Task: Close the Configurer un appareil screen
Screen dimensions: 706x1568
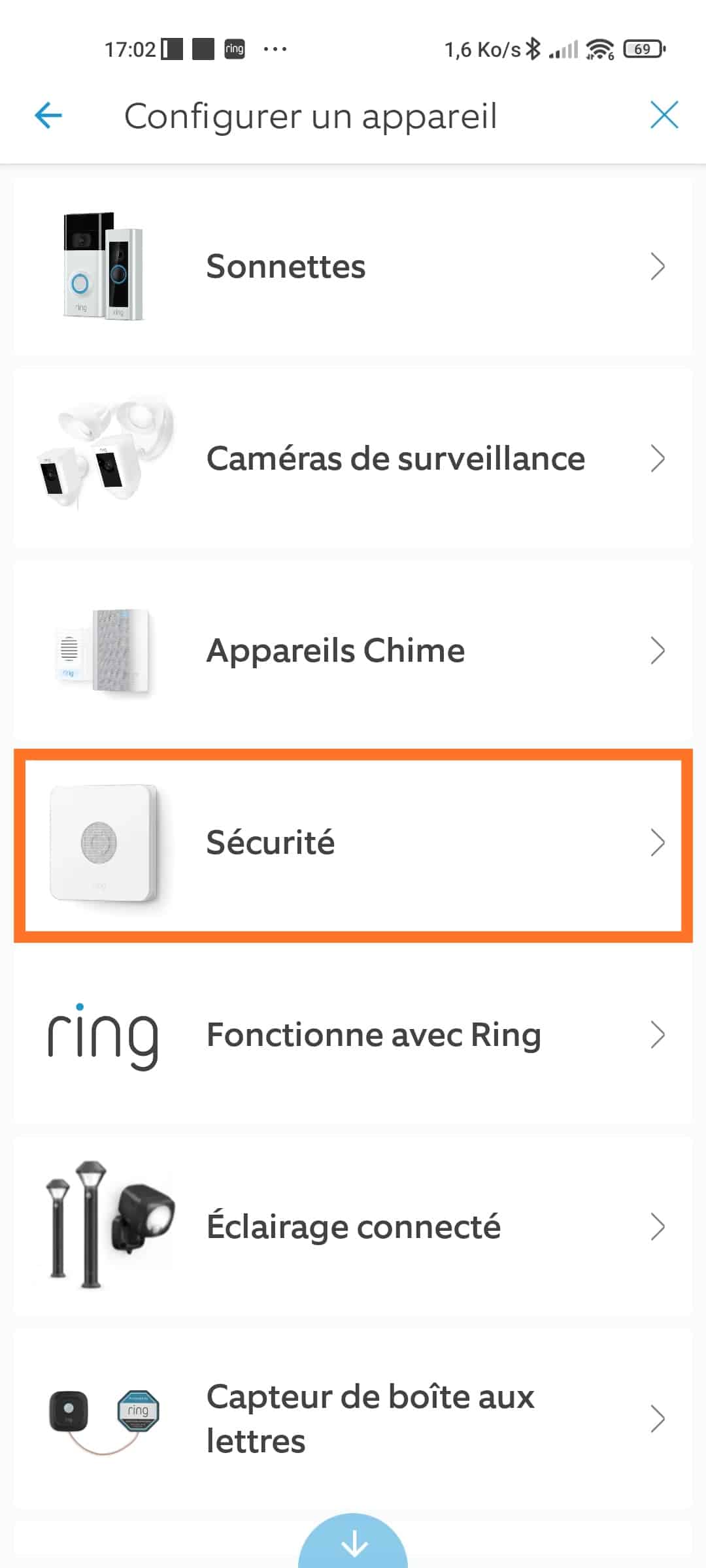Action: coord(664,116)
